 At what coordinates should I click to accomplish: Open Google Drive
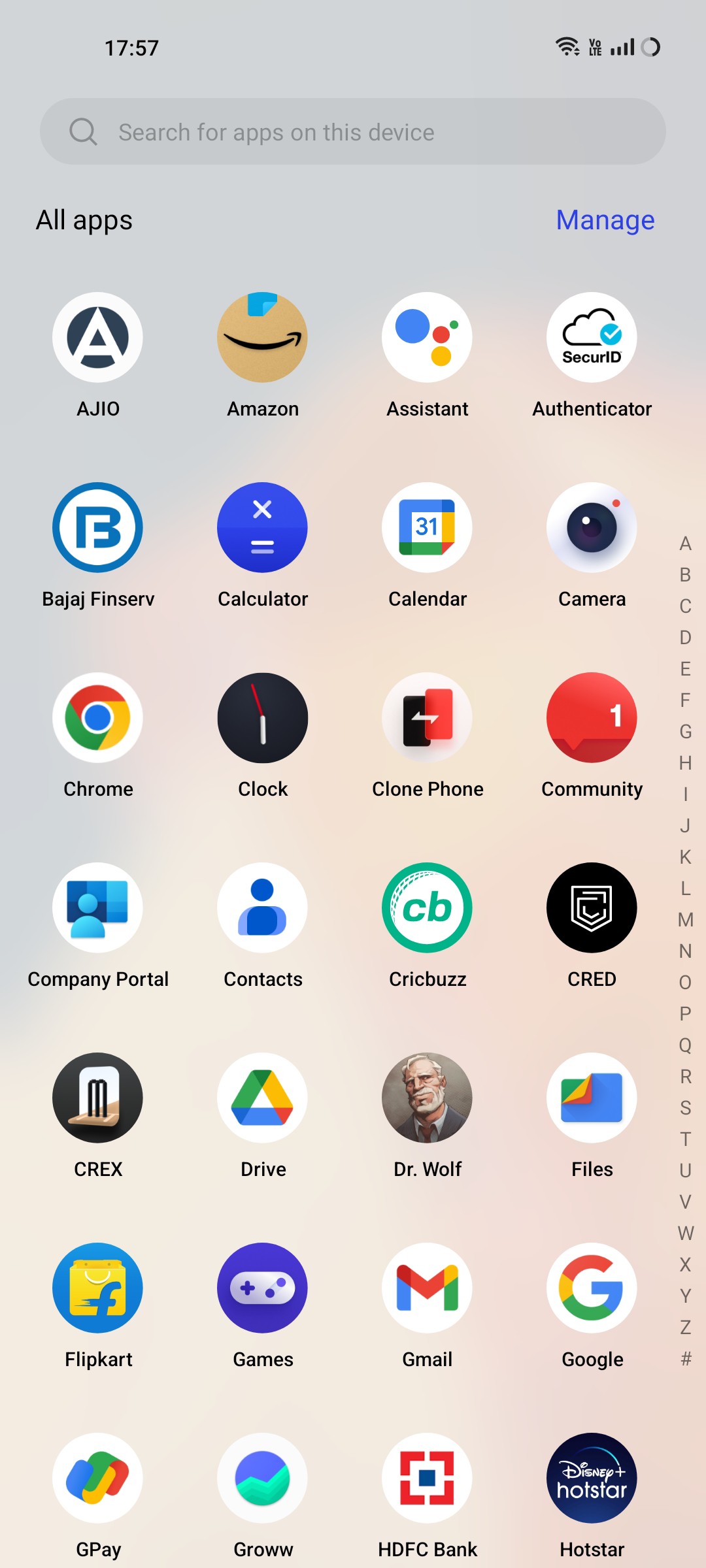pyautogui.click(x=263, y=1098)
